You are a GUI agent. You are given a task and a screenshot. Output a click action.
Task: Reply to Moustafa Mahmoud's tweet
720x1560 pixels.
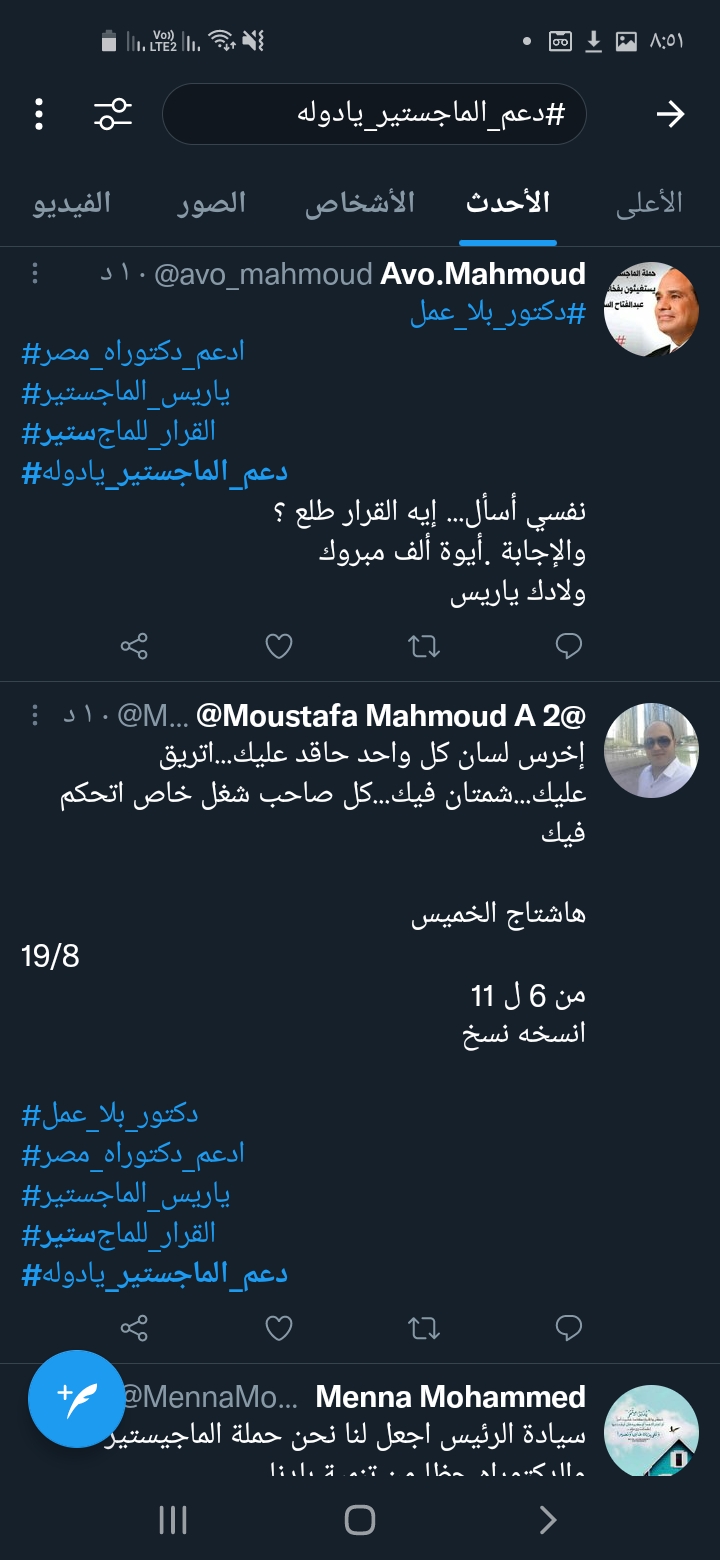(x=568, y=1328)
